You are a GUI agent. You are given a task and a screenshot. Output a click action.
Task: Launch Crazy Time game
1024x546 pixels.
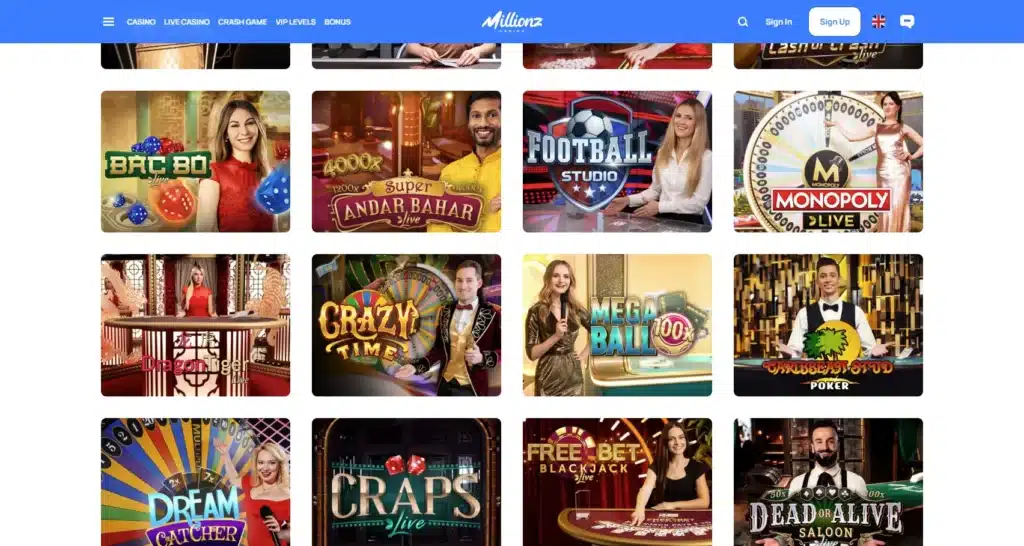(x=406, y=325)
